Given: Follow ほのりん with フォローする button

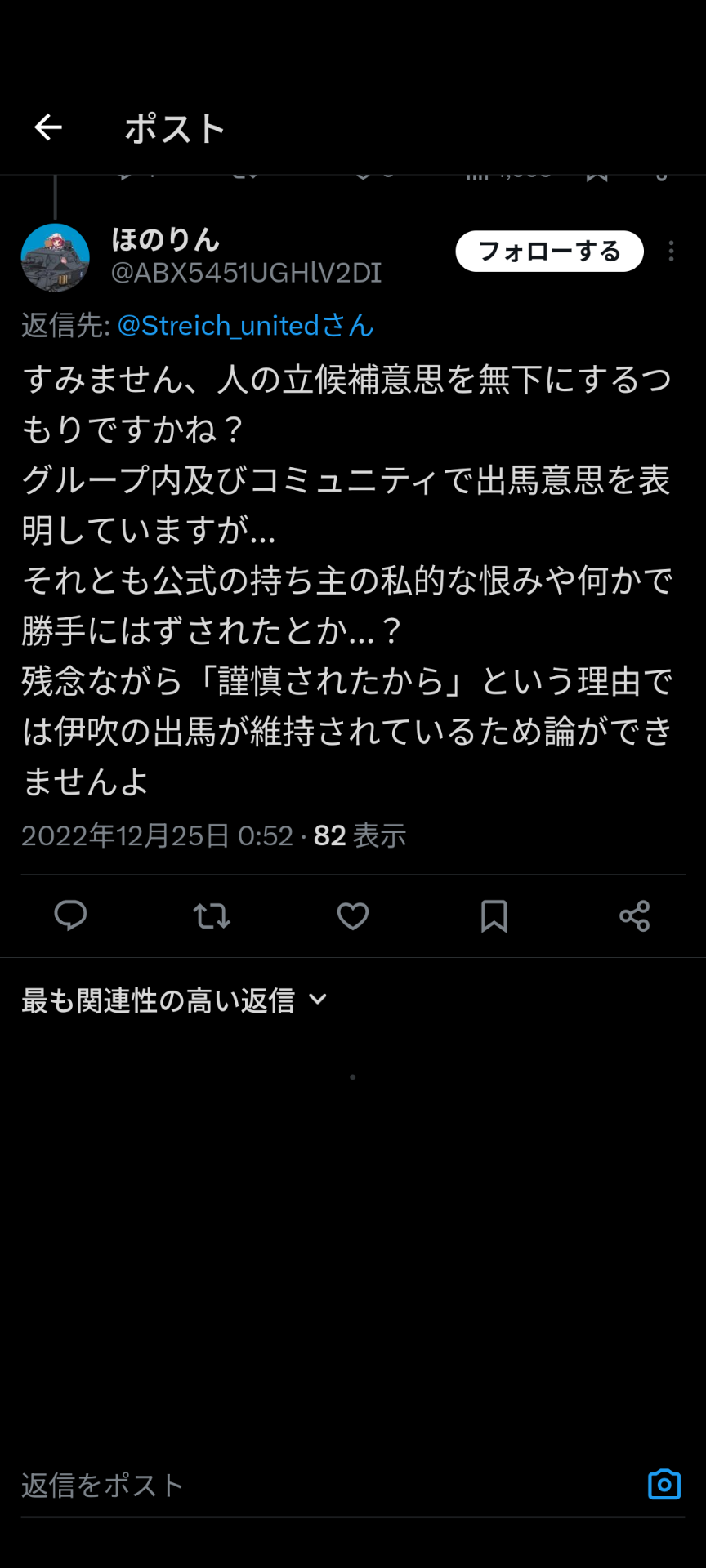Looking at the screenshot, I should pos(549,252).
